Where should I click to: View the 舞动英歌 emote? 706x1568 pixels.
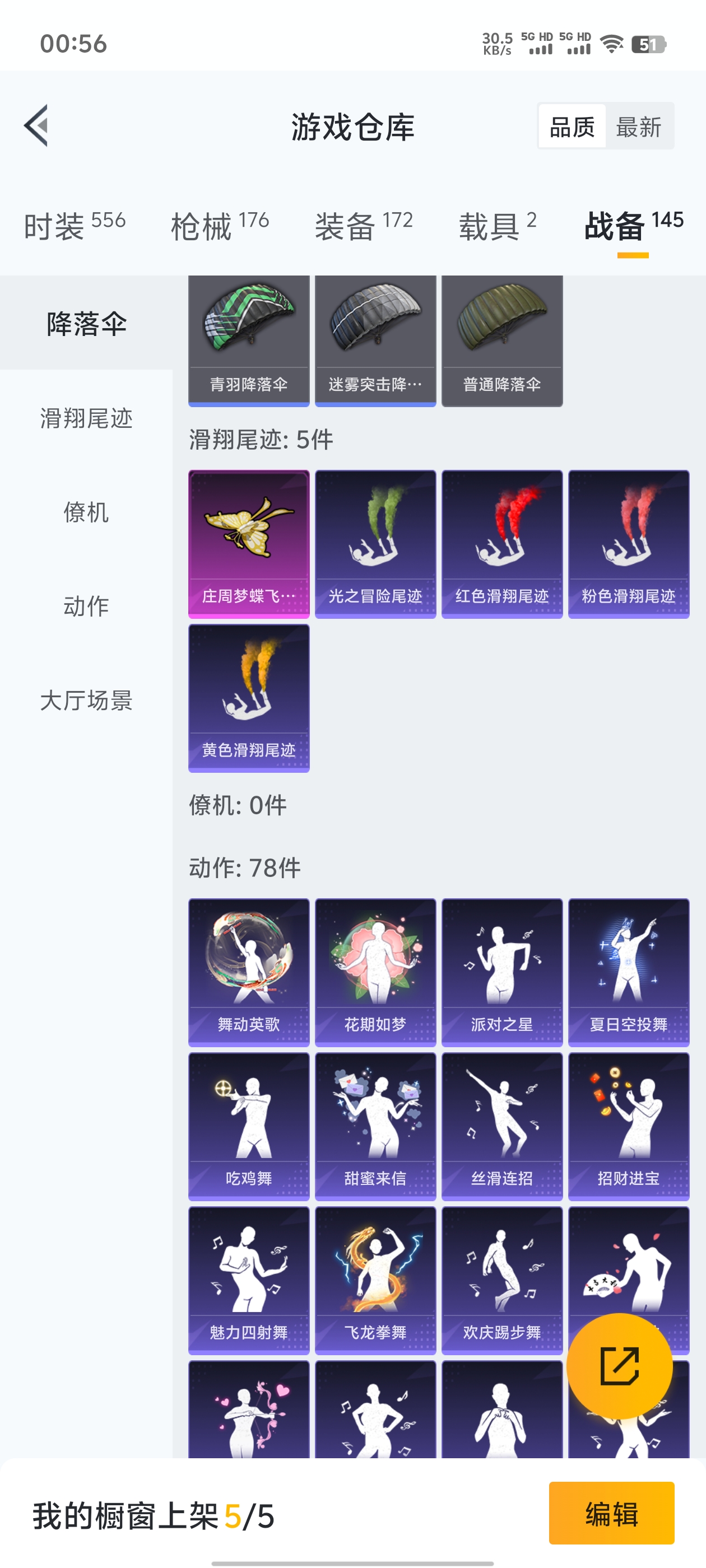pos(249,972)
